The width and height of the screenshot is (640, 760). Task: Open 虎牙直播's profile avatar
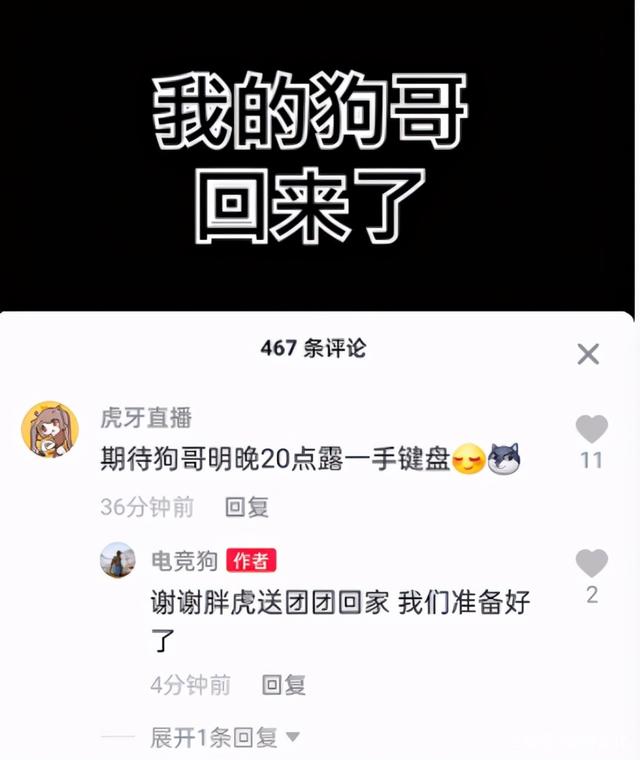pyautogui.click(x=50, y=430)
